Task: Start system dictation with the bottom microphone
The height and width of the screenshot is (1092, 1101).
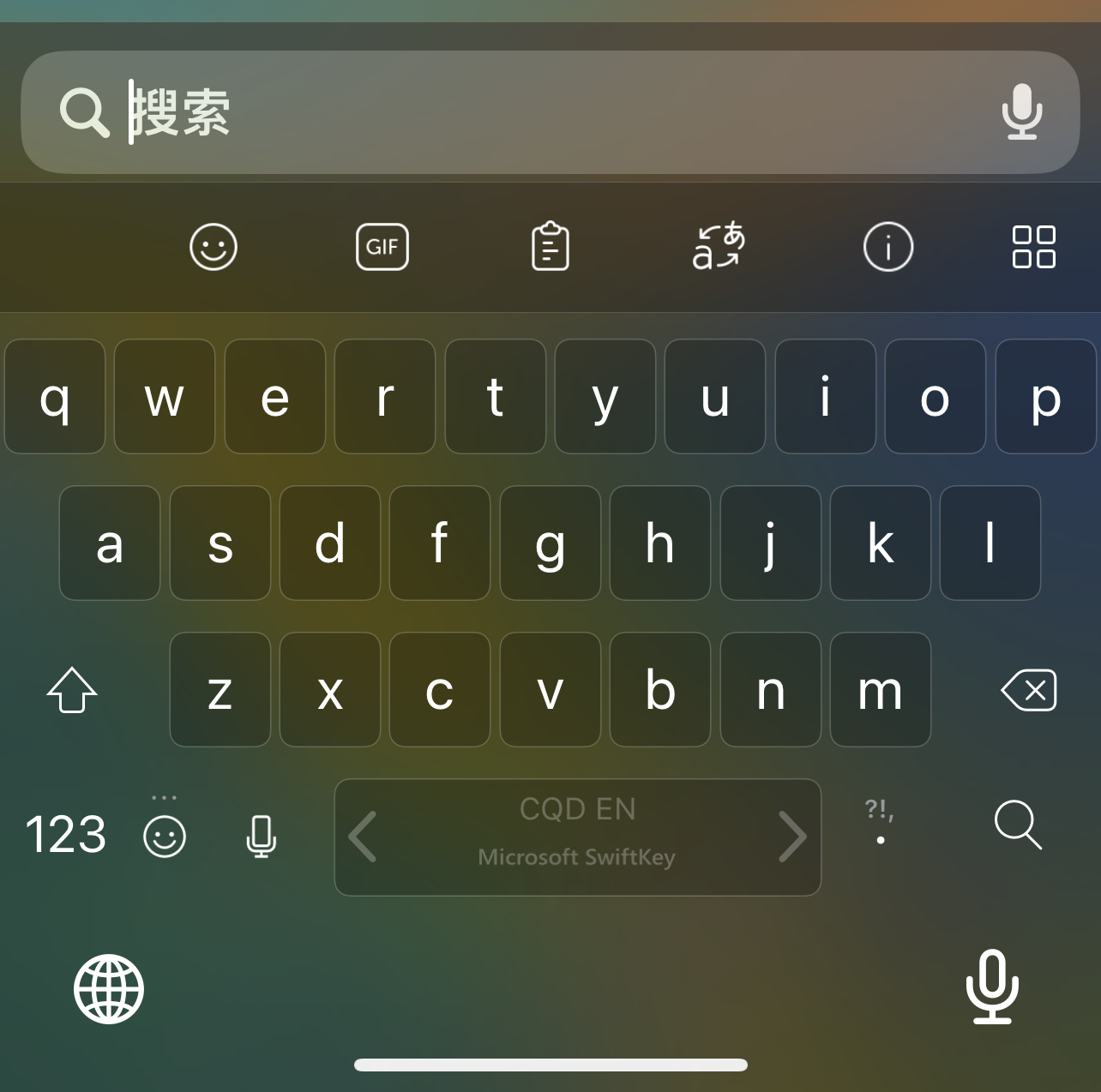Action: pos(992,987)
